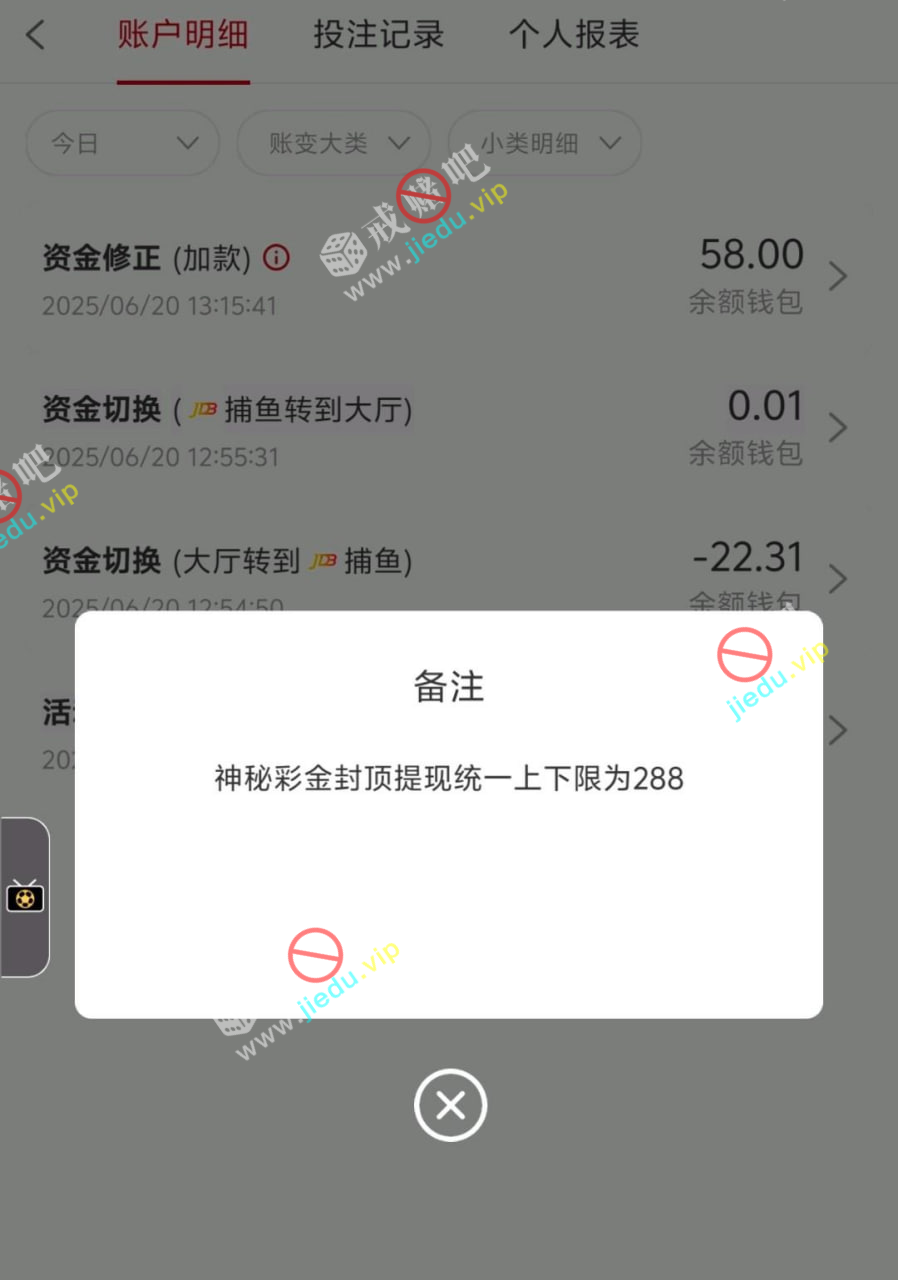898x1280 pixels.
Task: Open the 账变大类 filter dropdown
Action: coord(334,144)
